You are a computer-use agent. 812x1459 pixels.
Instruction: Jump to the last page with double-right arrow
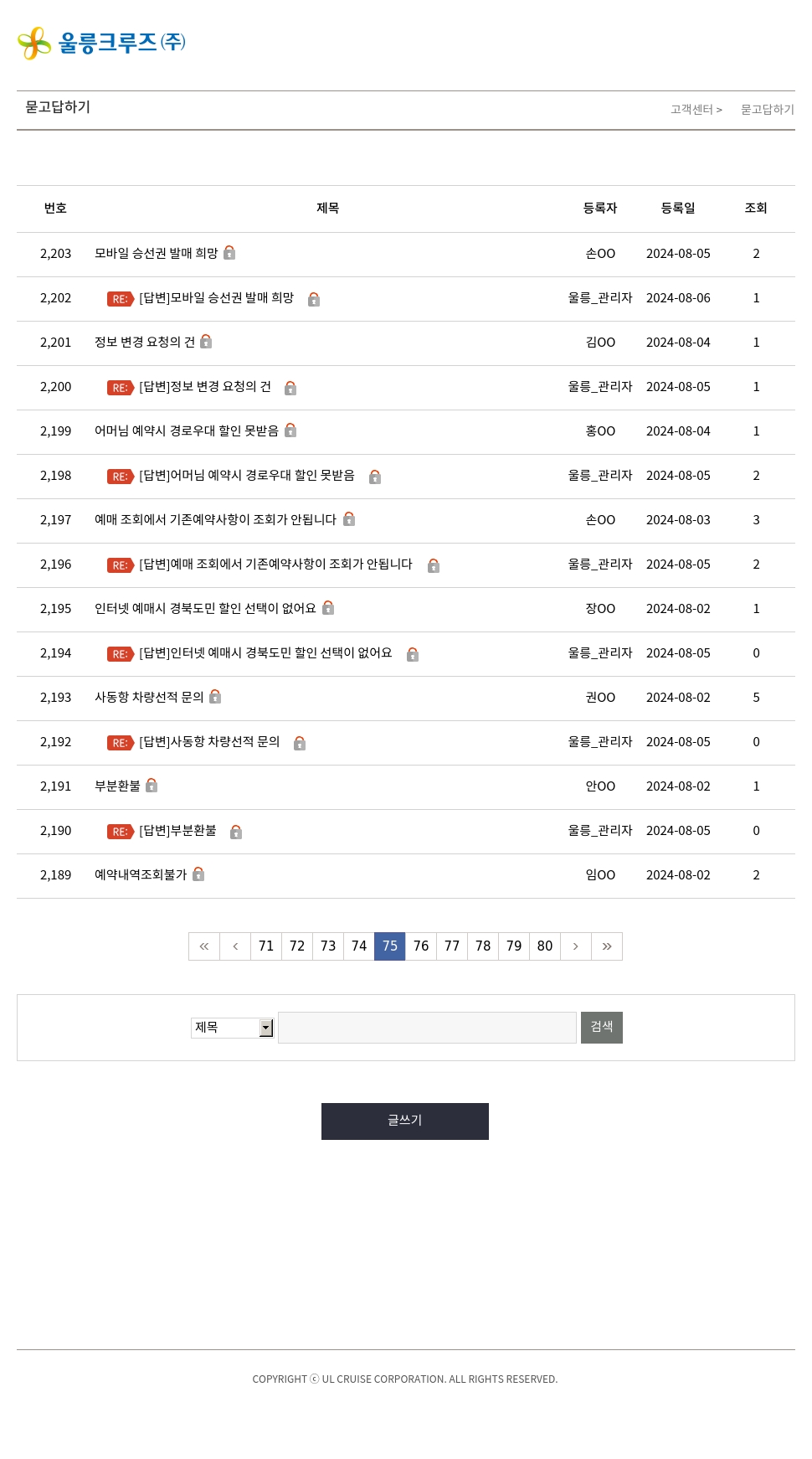click(607, 946)
